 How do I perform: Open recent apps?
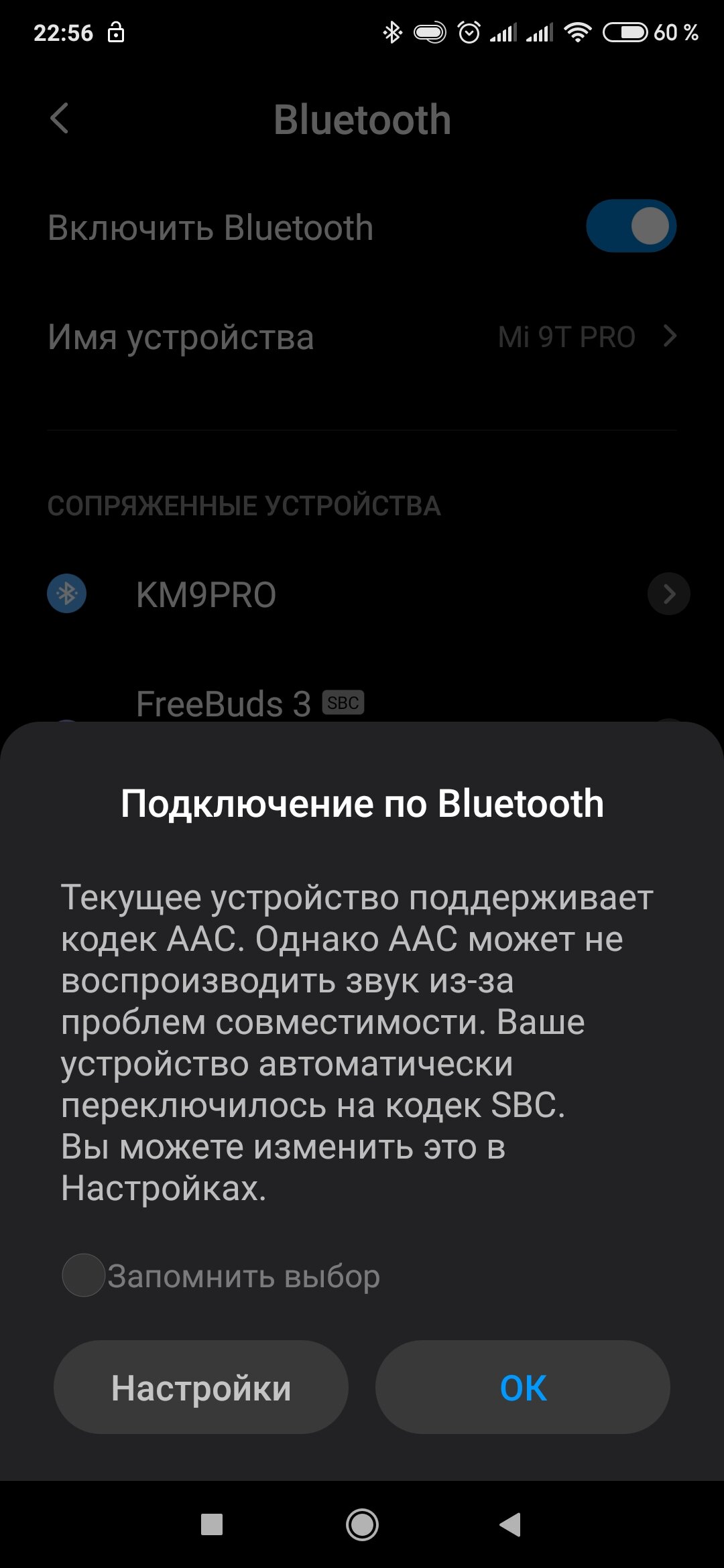pos(212,1524)
